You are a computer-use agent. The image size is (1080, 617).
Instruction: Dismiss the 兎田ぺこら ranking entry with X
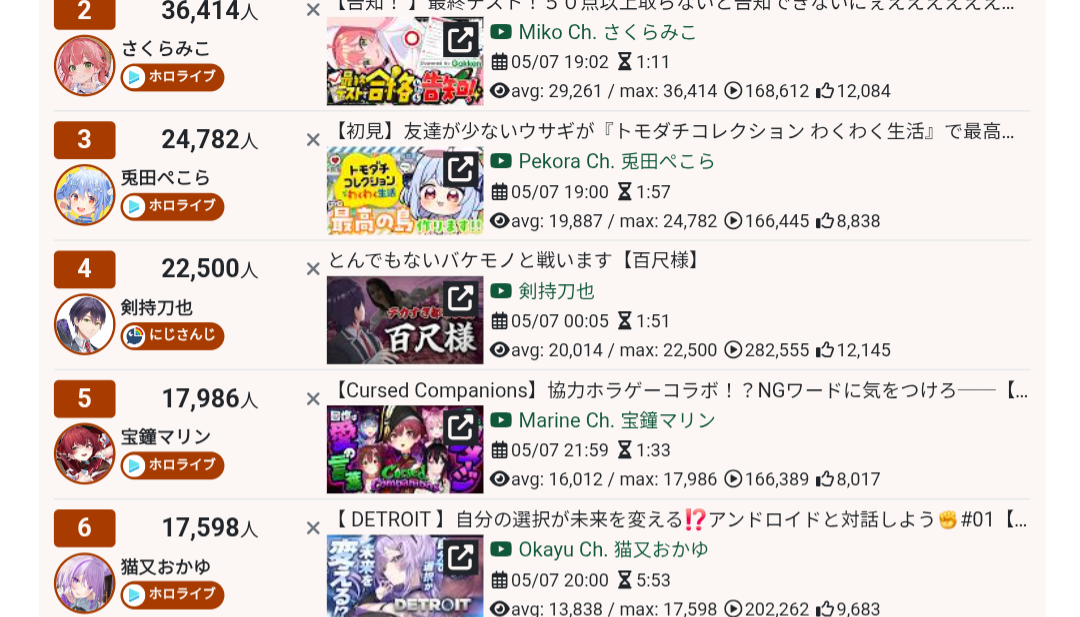click(313, 140)
